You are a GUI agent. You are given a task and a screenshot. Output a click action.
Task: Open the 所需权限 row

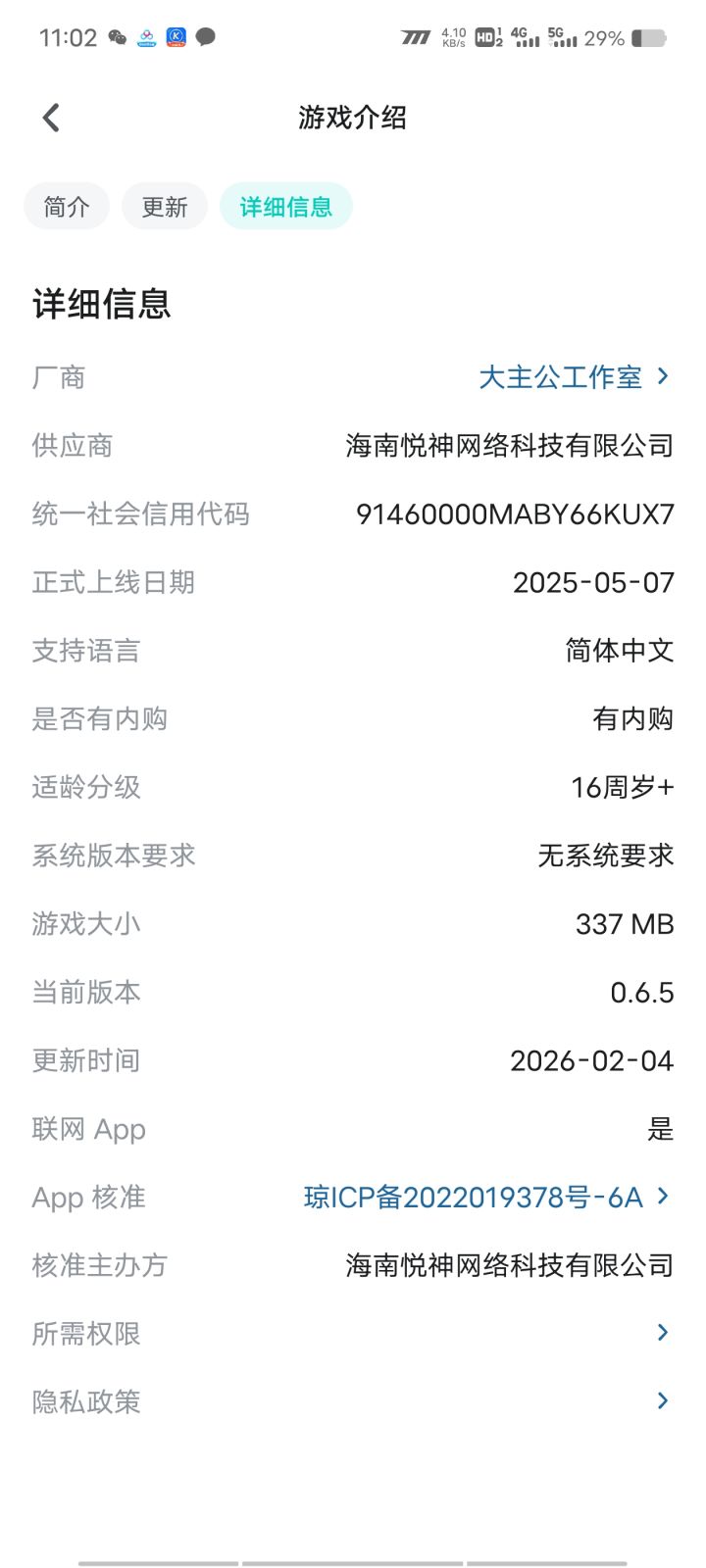click(353, 1333)
